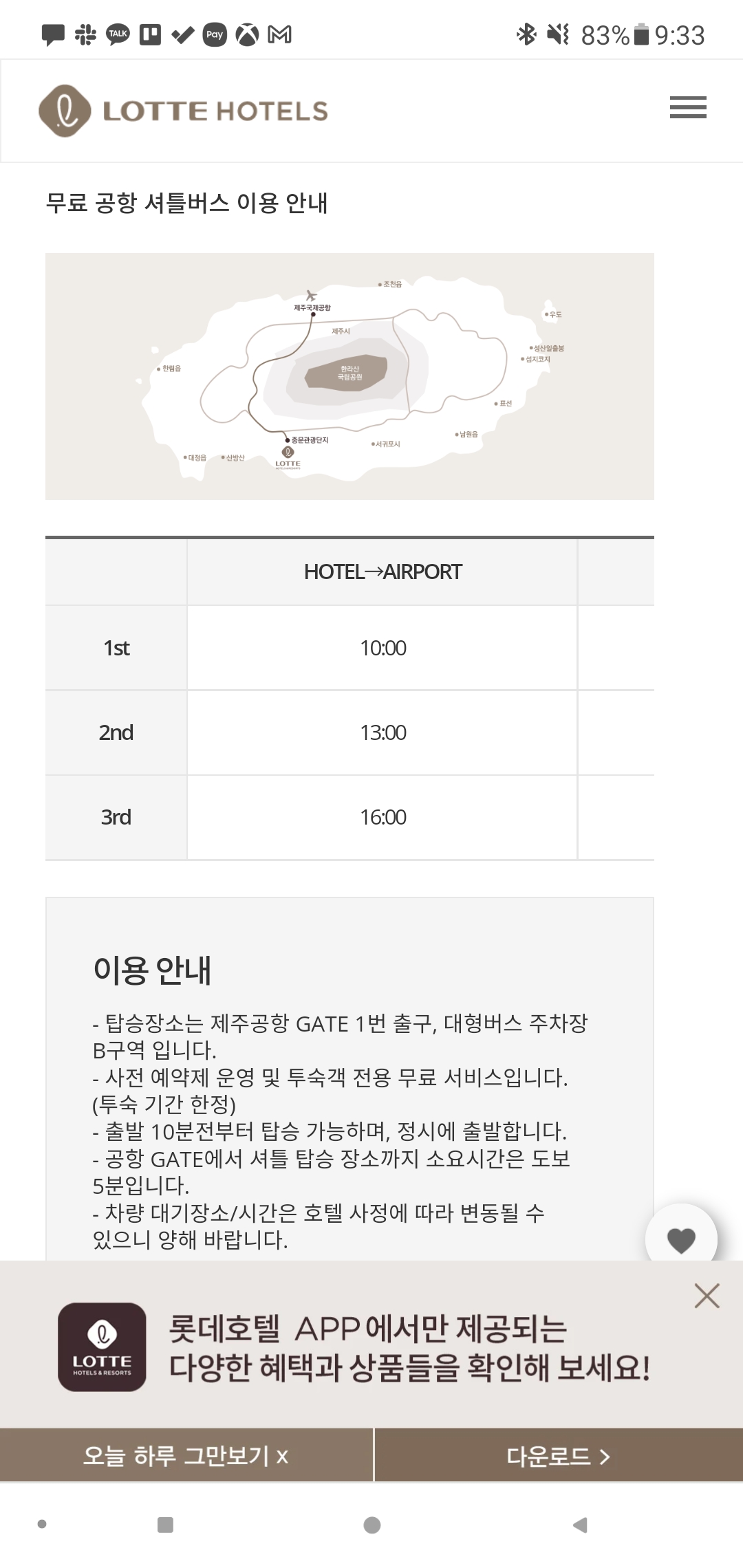Go back using the system back button
The height and width of the screenshot is (1568, 743).
(580, 1525)
